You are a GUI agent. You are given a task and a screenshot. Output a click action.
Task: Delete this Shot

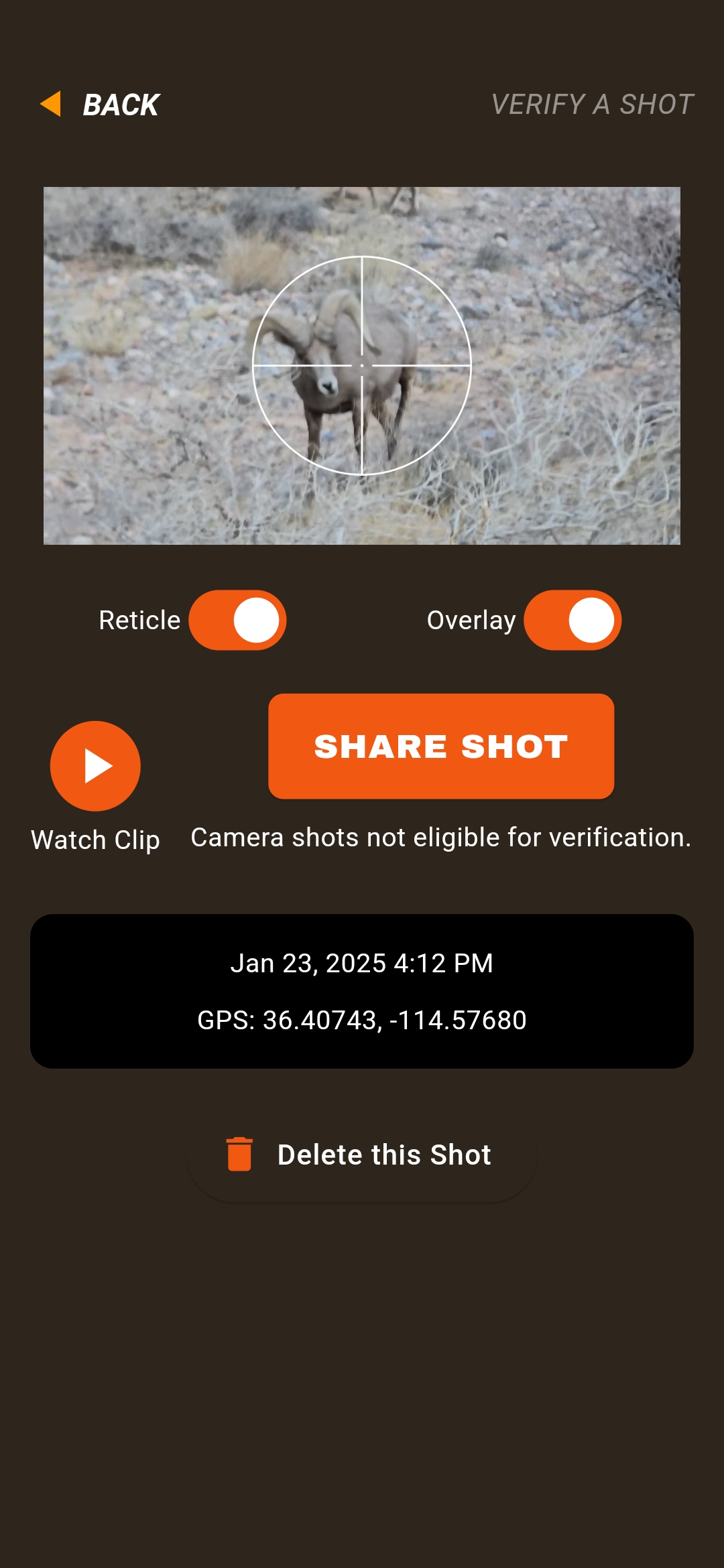[362, 1155]
